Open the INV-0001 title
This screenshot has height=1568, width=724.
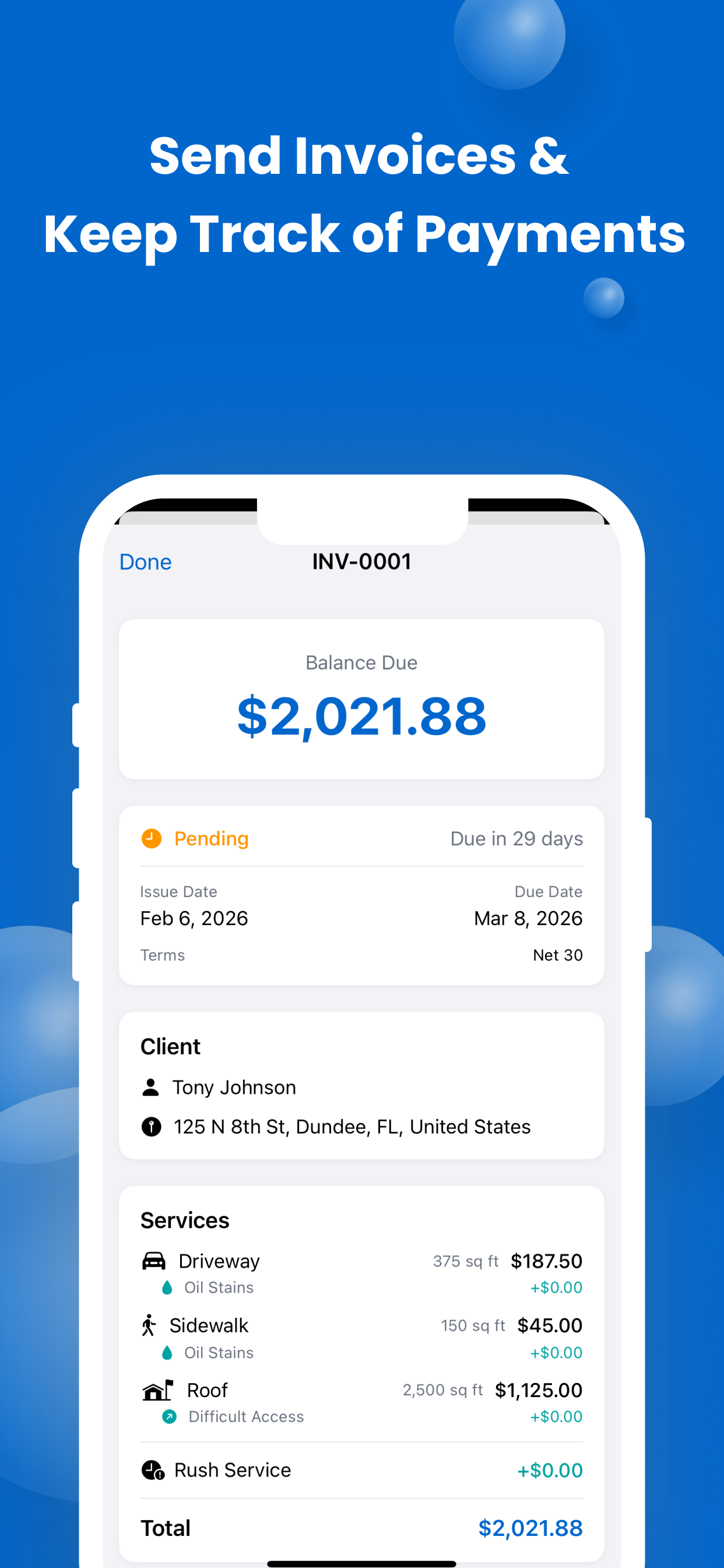362,561
